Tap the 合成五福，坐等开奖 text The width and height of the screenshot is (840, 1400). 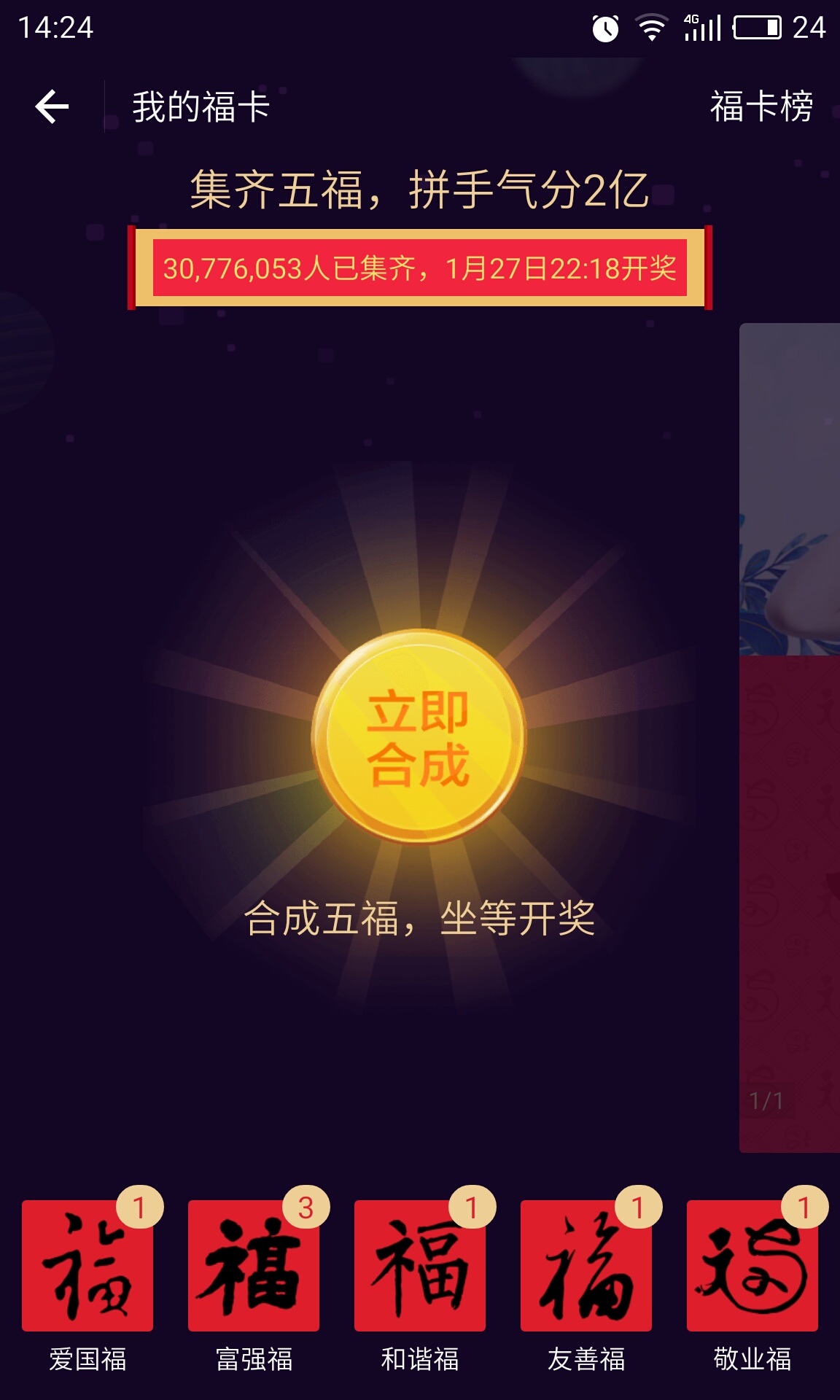[420, 920]
